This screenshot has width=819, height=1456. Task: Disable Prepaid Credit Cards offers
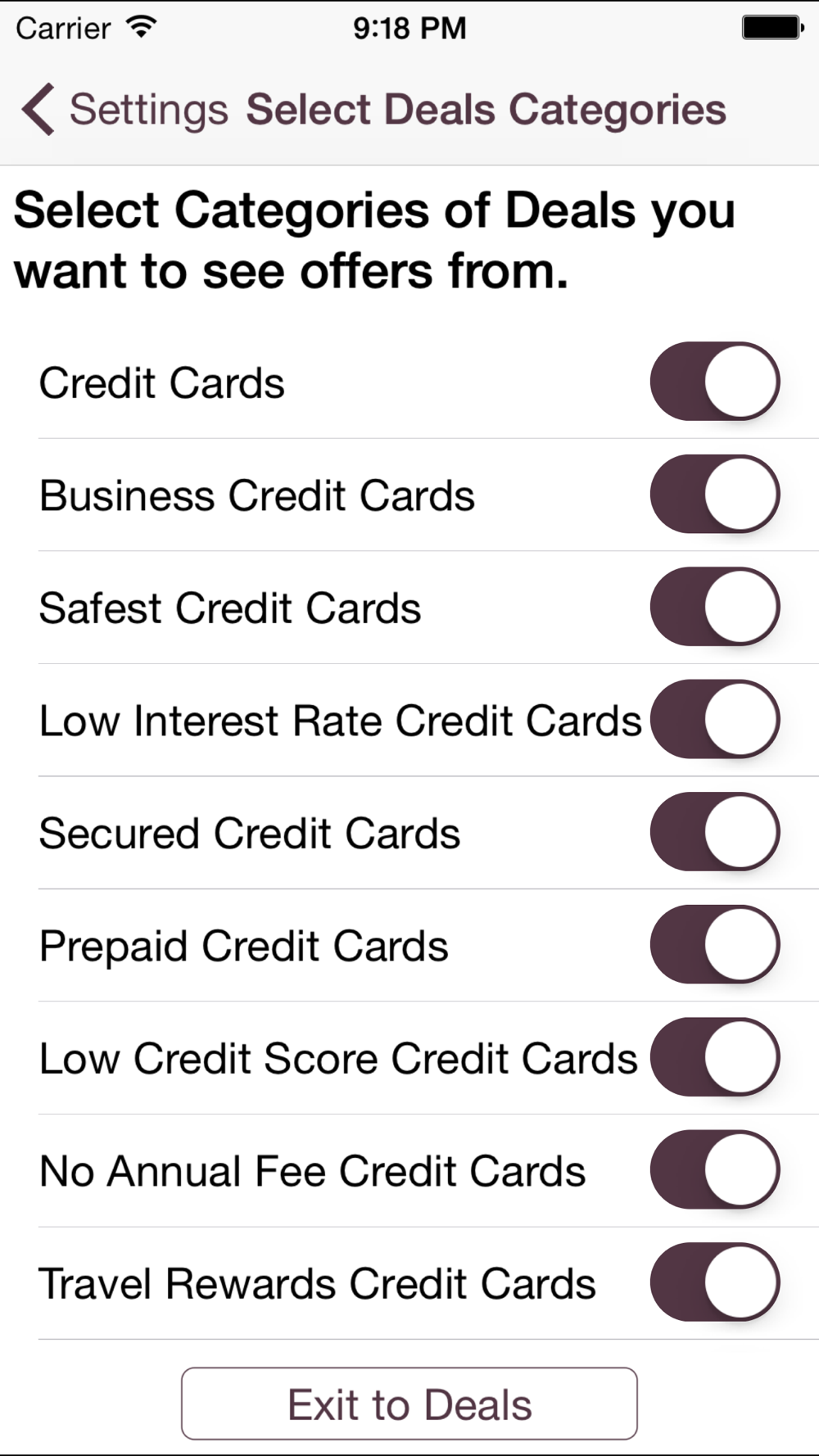[x=715, y=945]
